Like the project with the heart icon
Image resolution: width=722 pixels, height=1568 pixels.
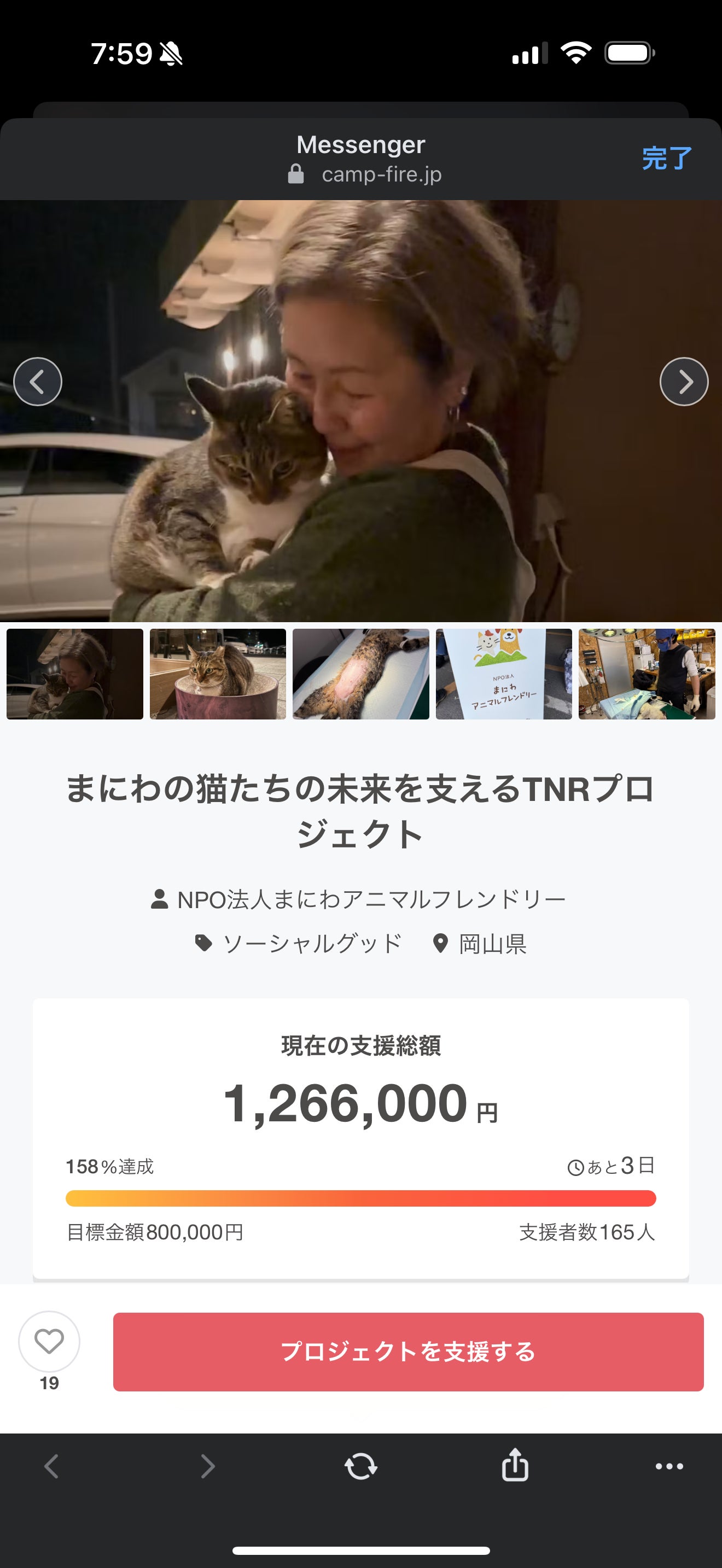click(x=49, y=1341)
